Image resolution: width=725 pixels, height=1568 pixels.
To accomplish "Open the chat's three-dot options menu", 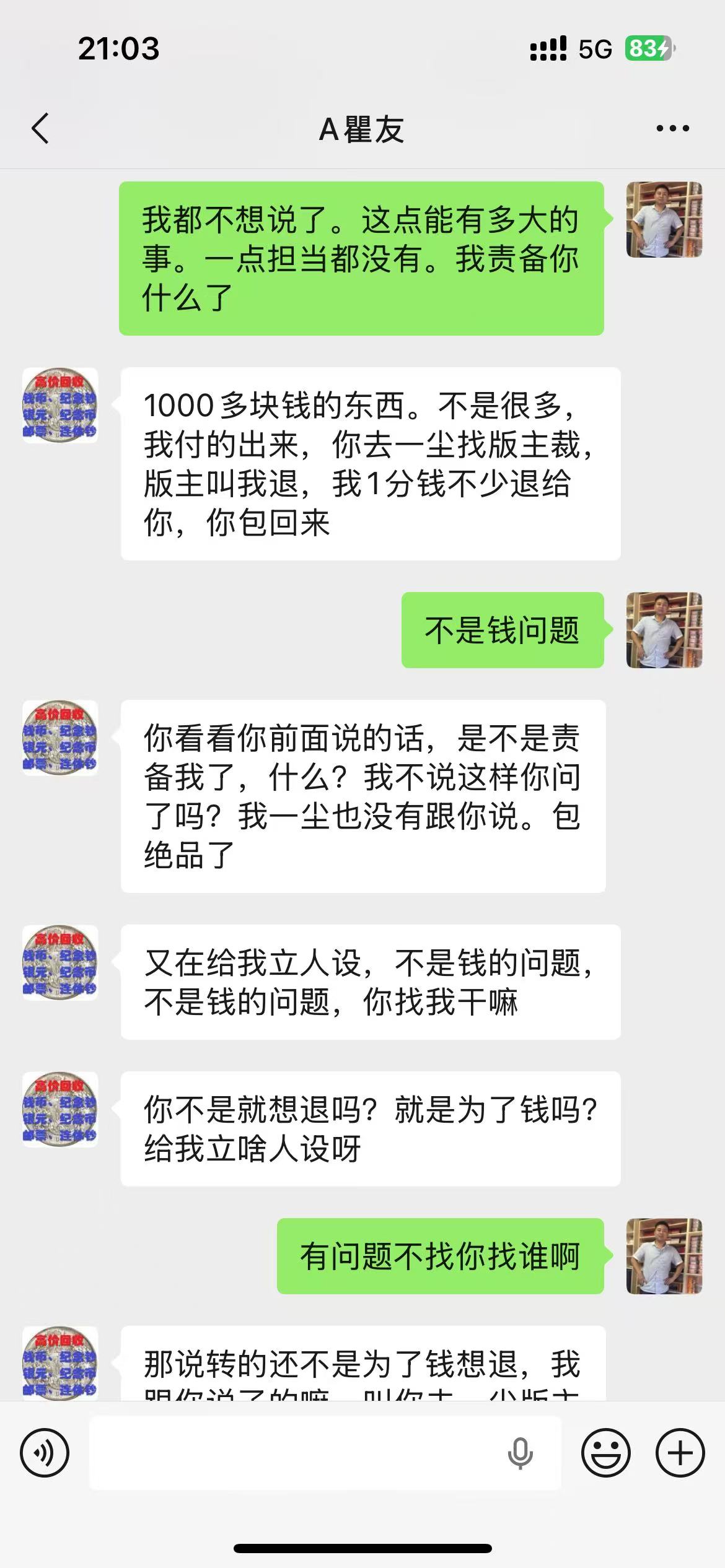I will (672, 129).
